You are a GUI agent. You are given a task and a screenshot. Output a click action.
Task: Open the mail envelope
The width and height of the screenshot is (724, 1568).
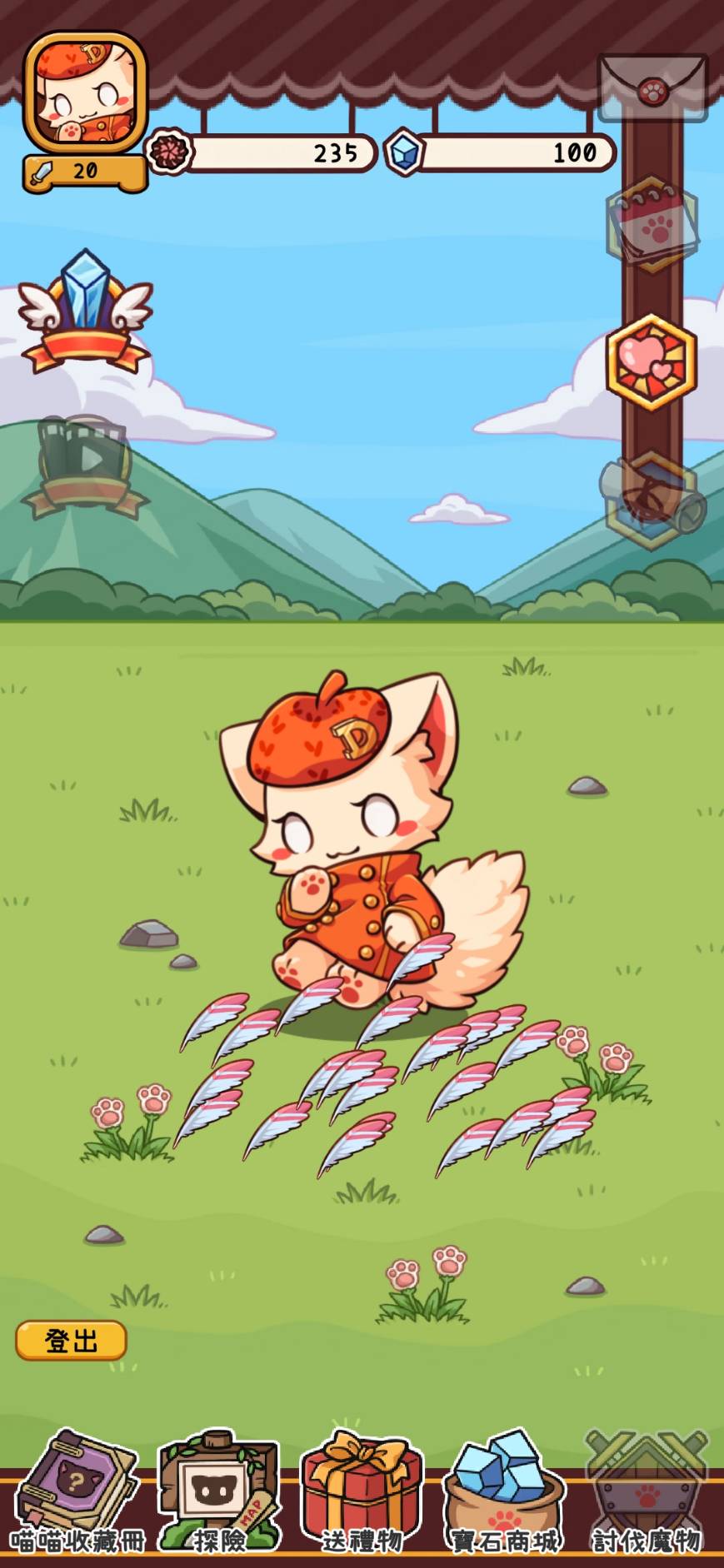[653, 88]
